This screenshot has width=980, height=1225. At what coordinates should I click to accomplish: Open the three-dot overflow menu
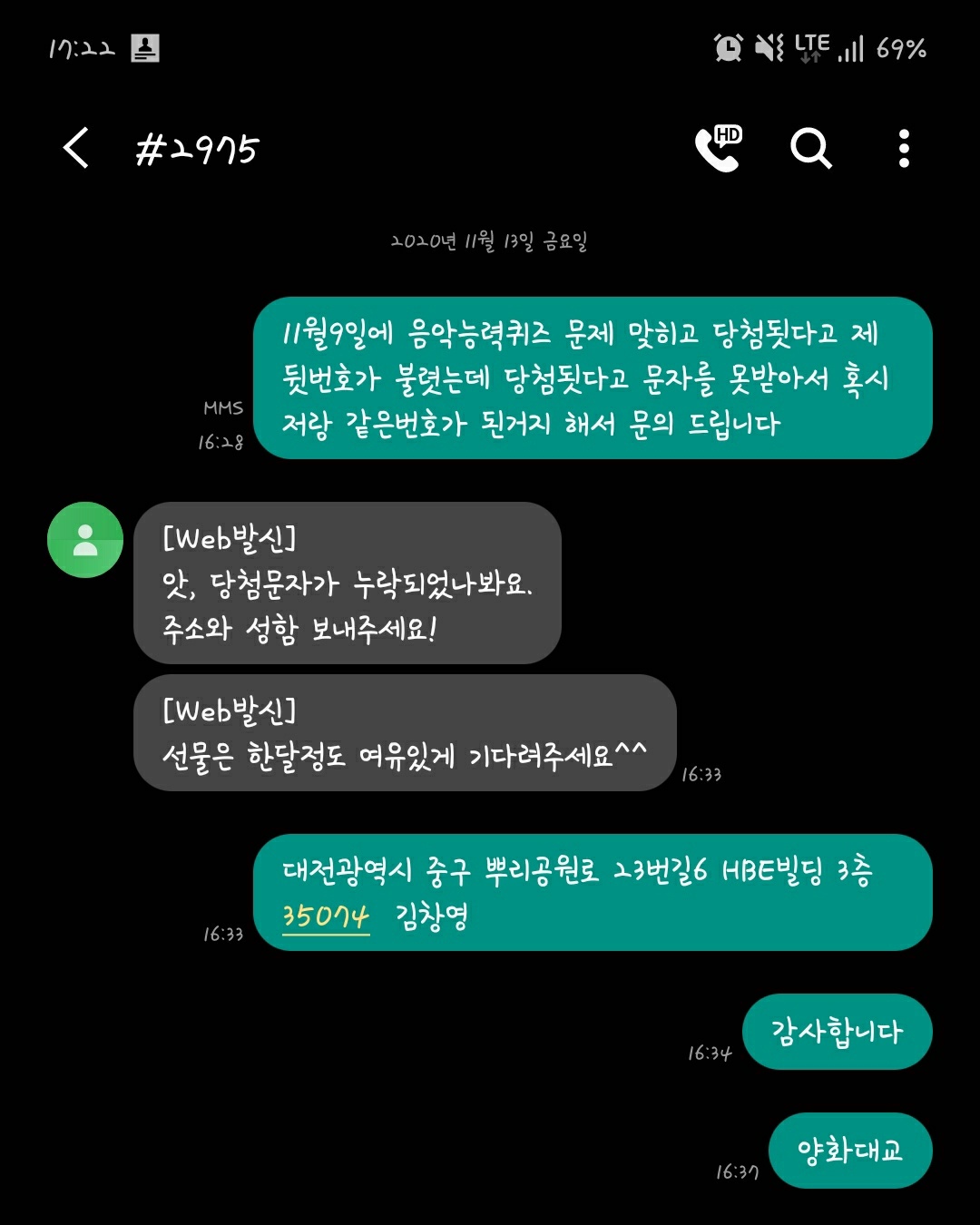coord(903,148)
